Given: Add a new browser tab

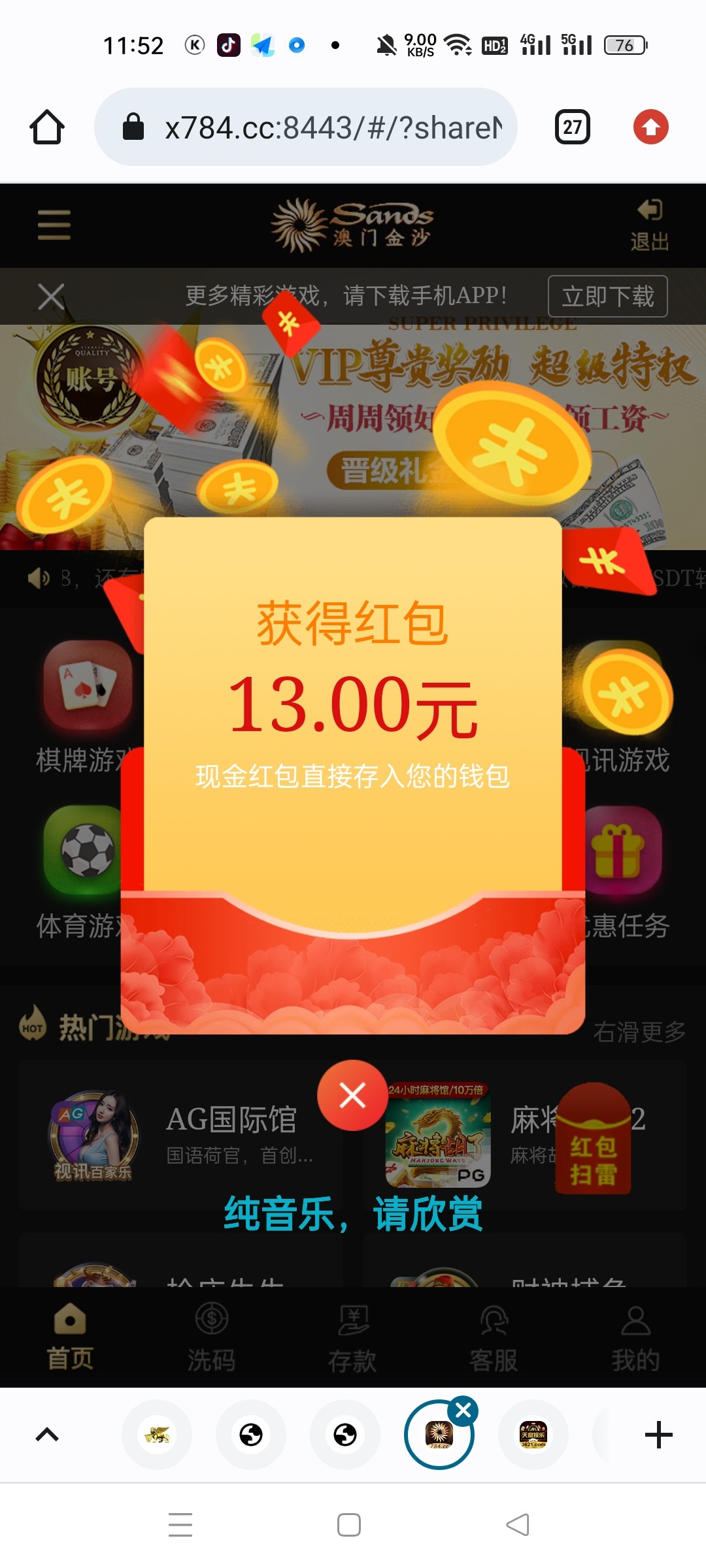Looking at the screenshot, I should point(658,1435).
